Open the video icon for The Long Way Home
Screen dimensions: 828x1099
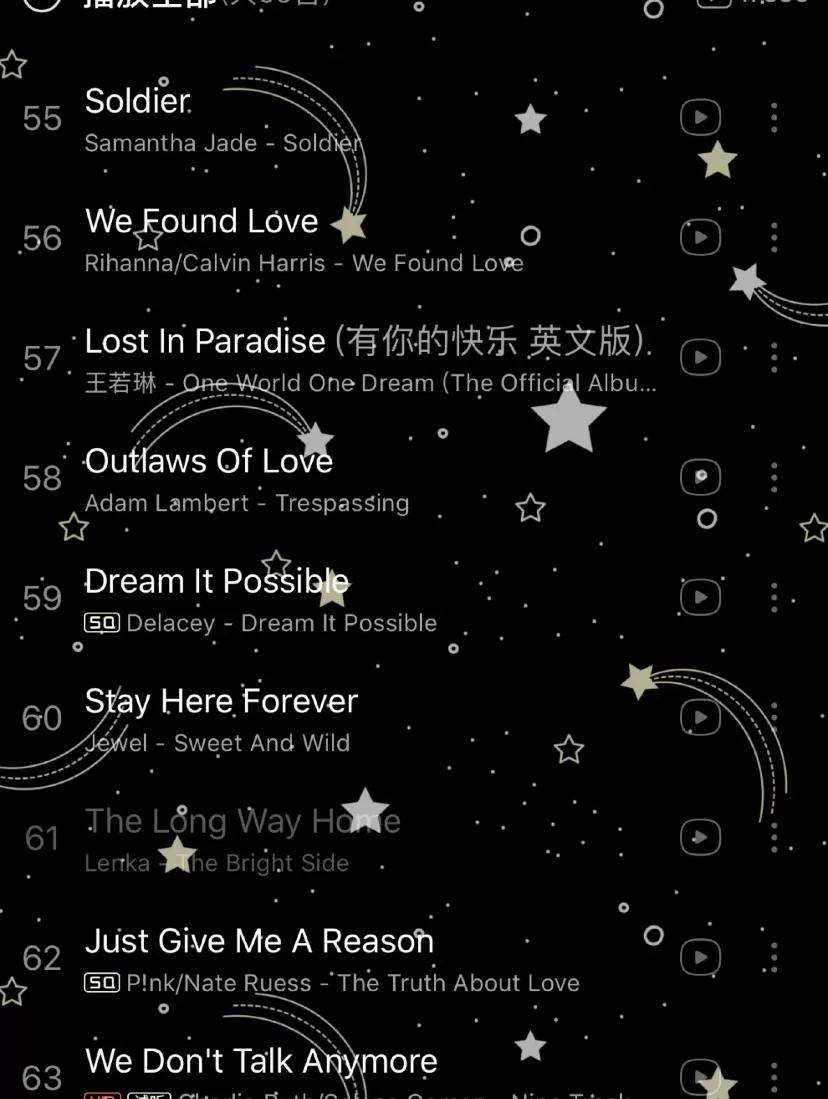point(700,837)
